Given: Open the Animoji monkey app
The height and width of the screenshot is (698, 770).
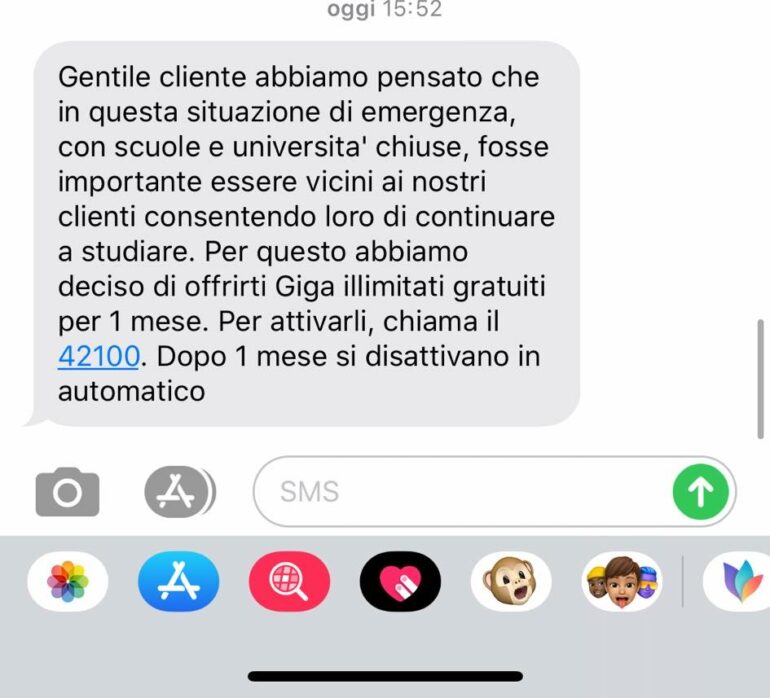Looking at the screenshot, I should [x=511, y=582].
